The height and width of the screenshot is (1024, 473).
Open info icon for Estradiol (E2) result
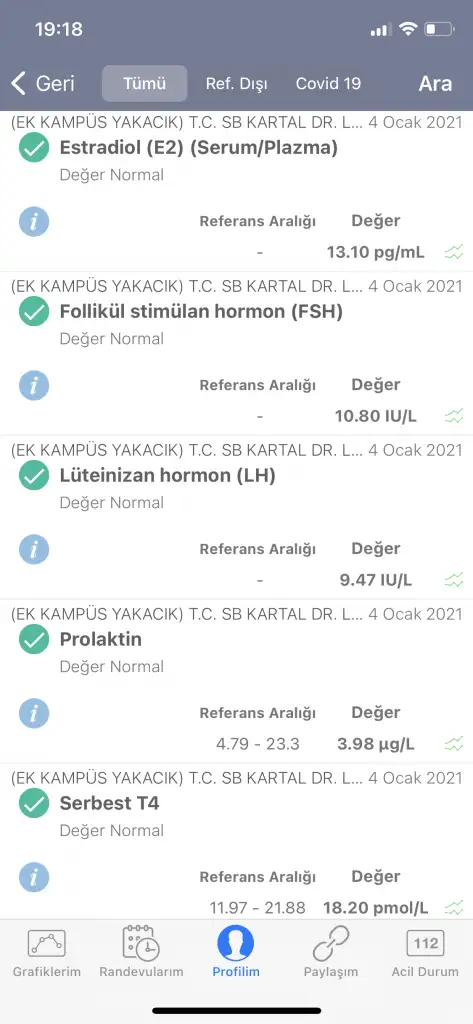tap(34, 222)
